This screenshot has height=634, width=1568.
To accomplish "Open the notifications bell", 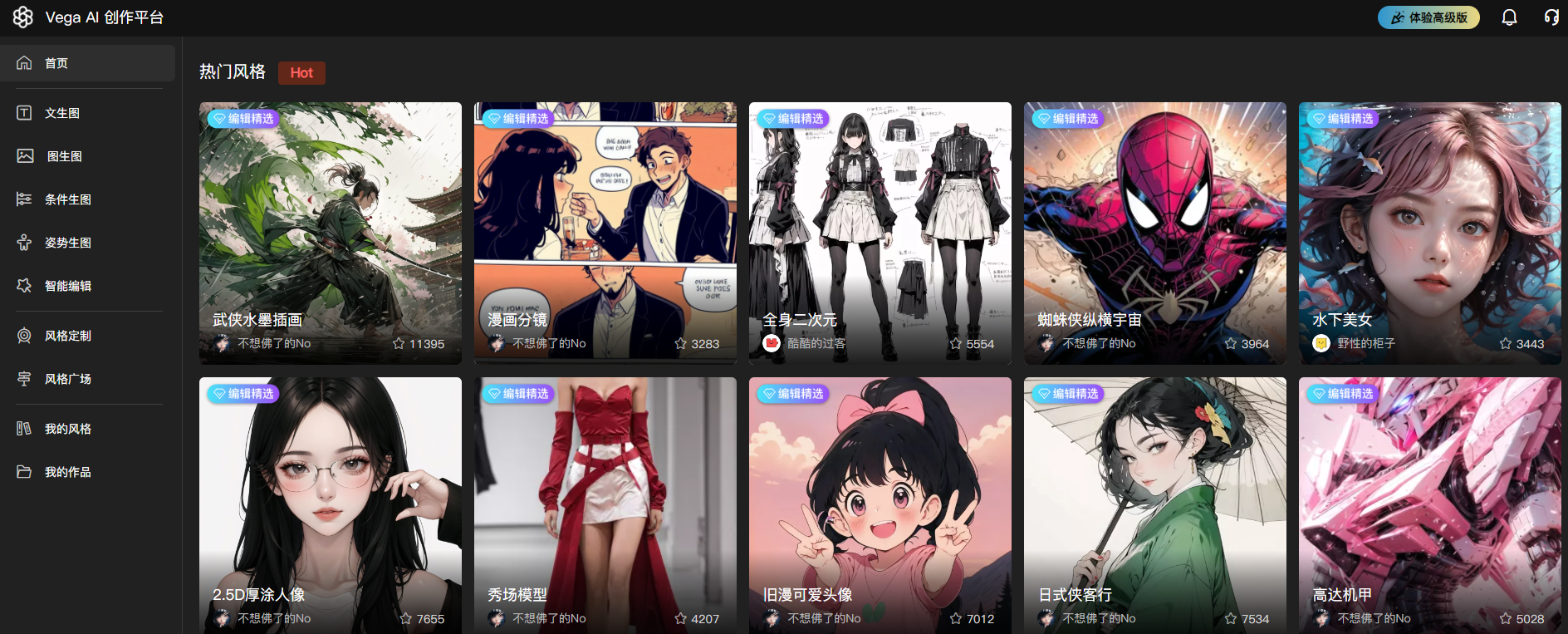I will (x=1509, y=17).
